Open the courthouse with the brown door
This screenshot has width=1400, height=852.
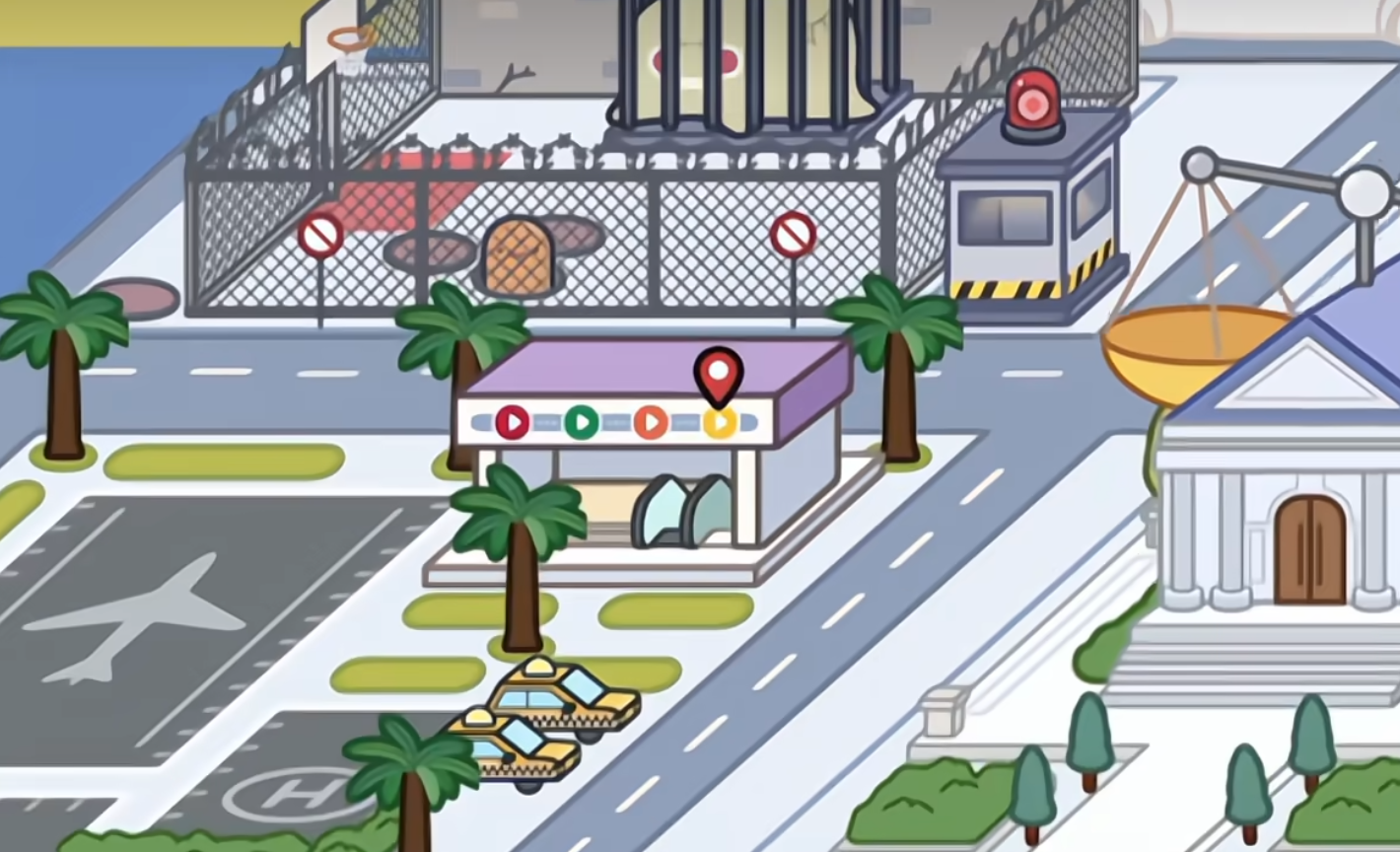pyautogui.click(x=1308, y=549)
